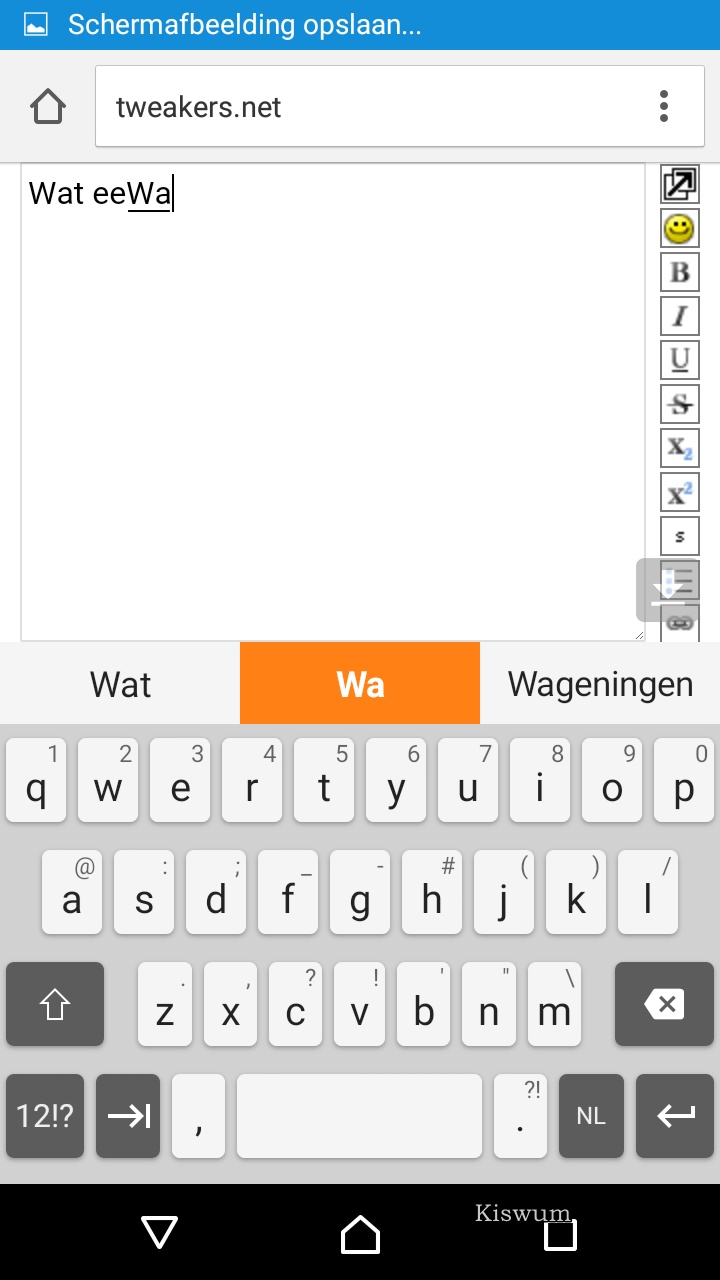The width and height of the screenshot is (720, 1280).
Task: Apply bold formatting
Action: [x=680, y=272]
